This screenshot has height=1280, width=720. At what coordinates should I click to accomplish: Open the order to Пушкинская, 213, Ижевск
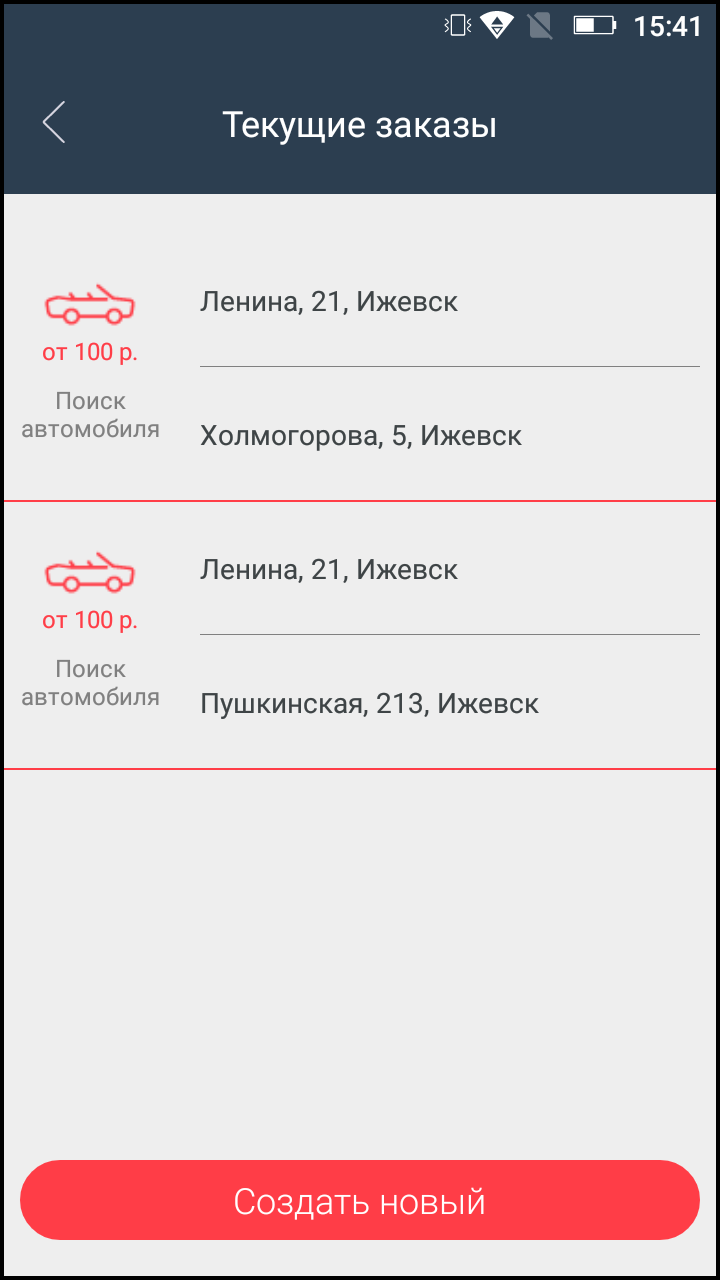pyautogui.click(x=360, y=636)
